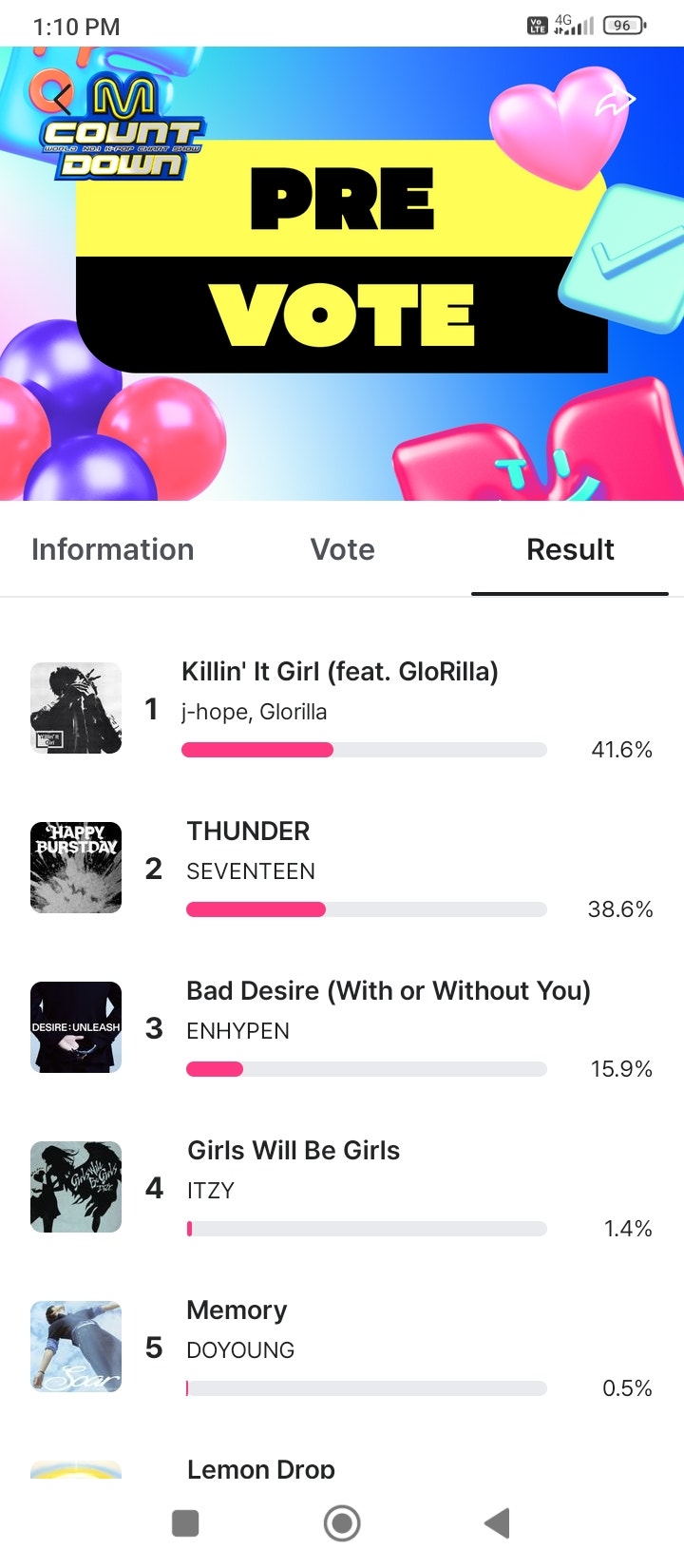Tap the back arrow over the M Countdown logo
684x1568 pixels.
click(60, 98)
